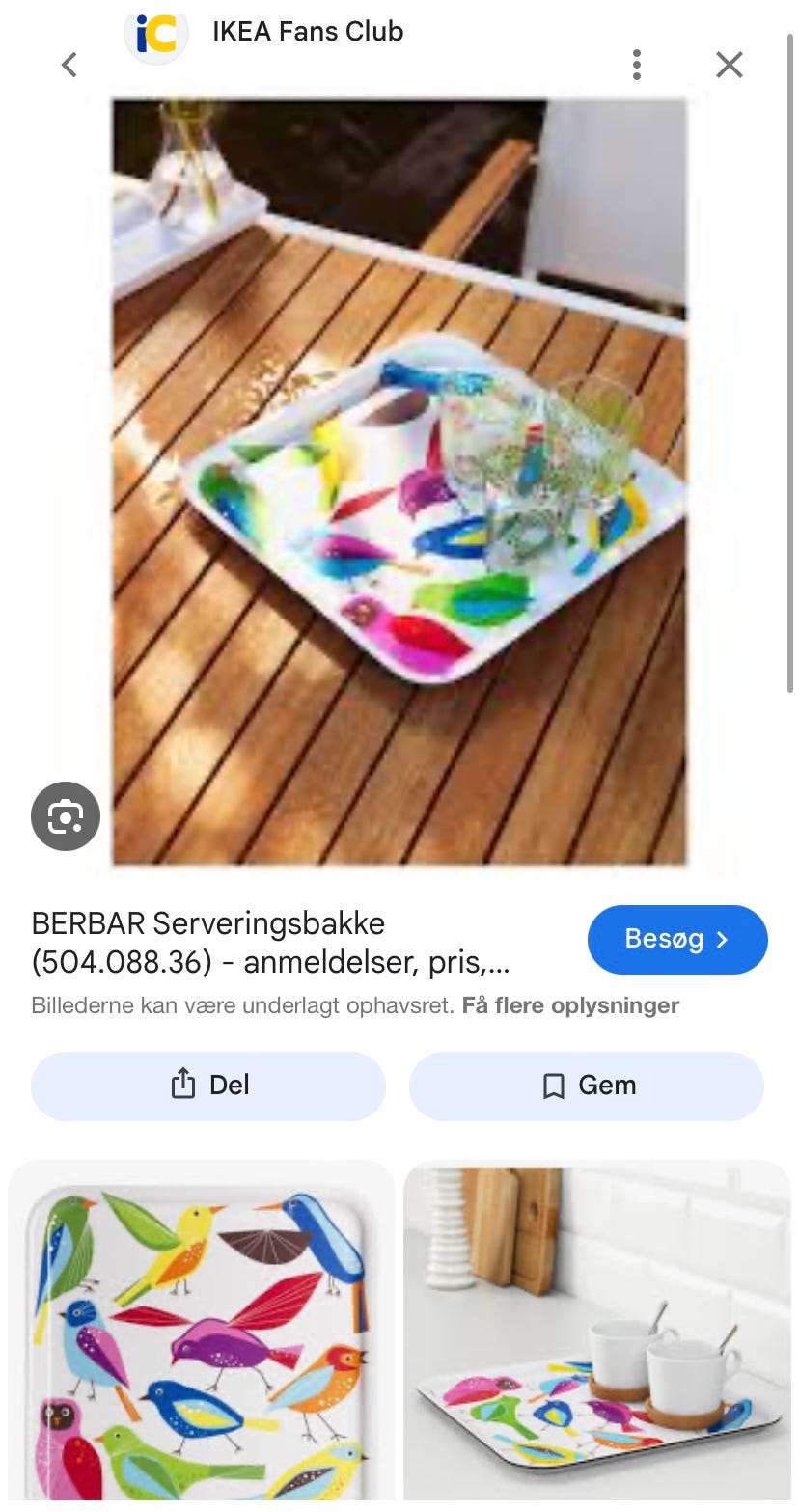The image size is (799, 1512).
Task: Open the three-dot overflow menu
Action: pos(636,65)
